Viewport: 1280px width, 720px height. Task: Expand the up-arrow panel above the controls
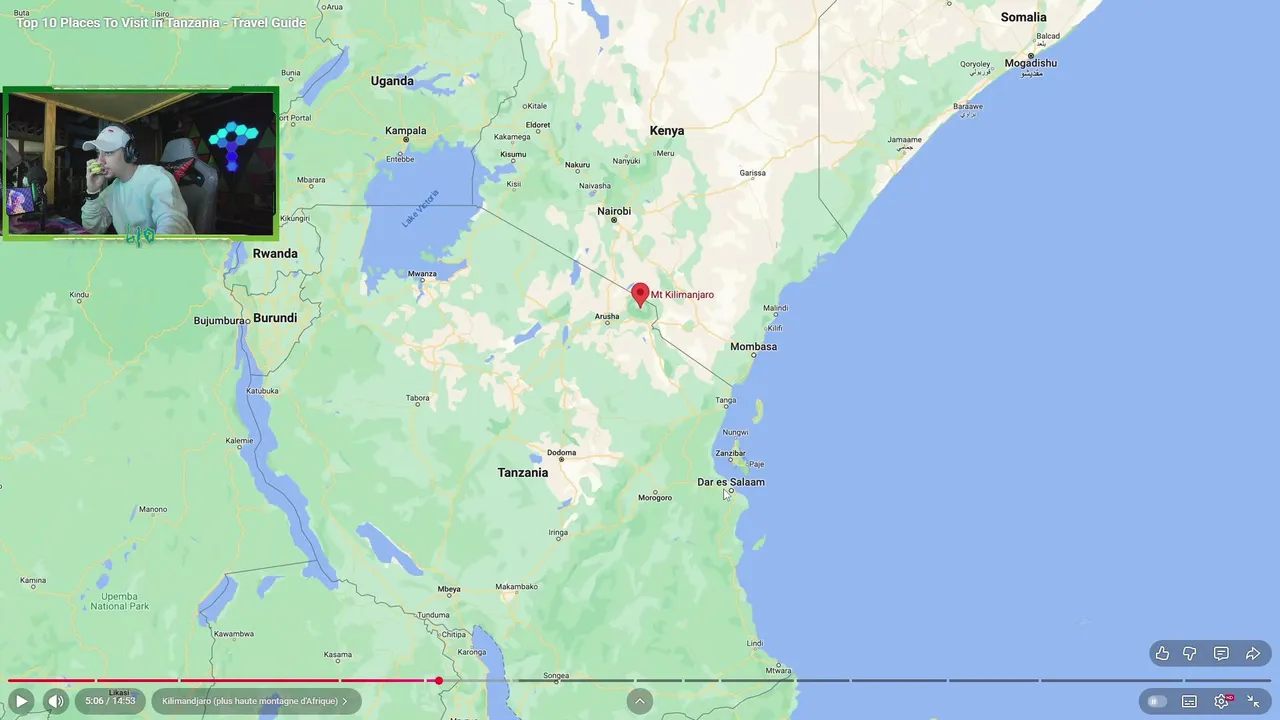(x=640, y=701)
